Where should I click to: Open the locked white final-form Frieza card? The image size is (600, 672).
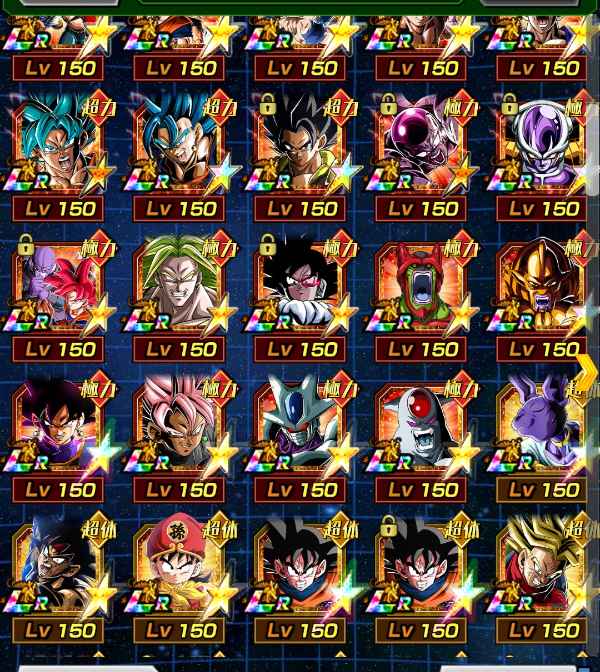542,145
